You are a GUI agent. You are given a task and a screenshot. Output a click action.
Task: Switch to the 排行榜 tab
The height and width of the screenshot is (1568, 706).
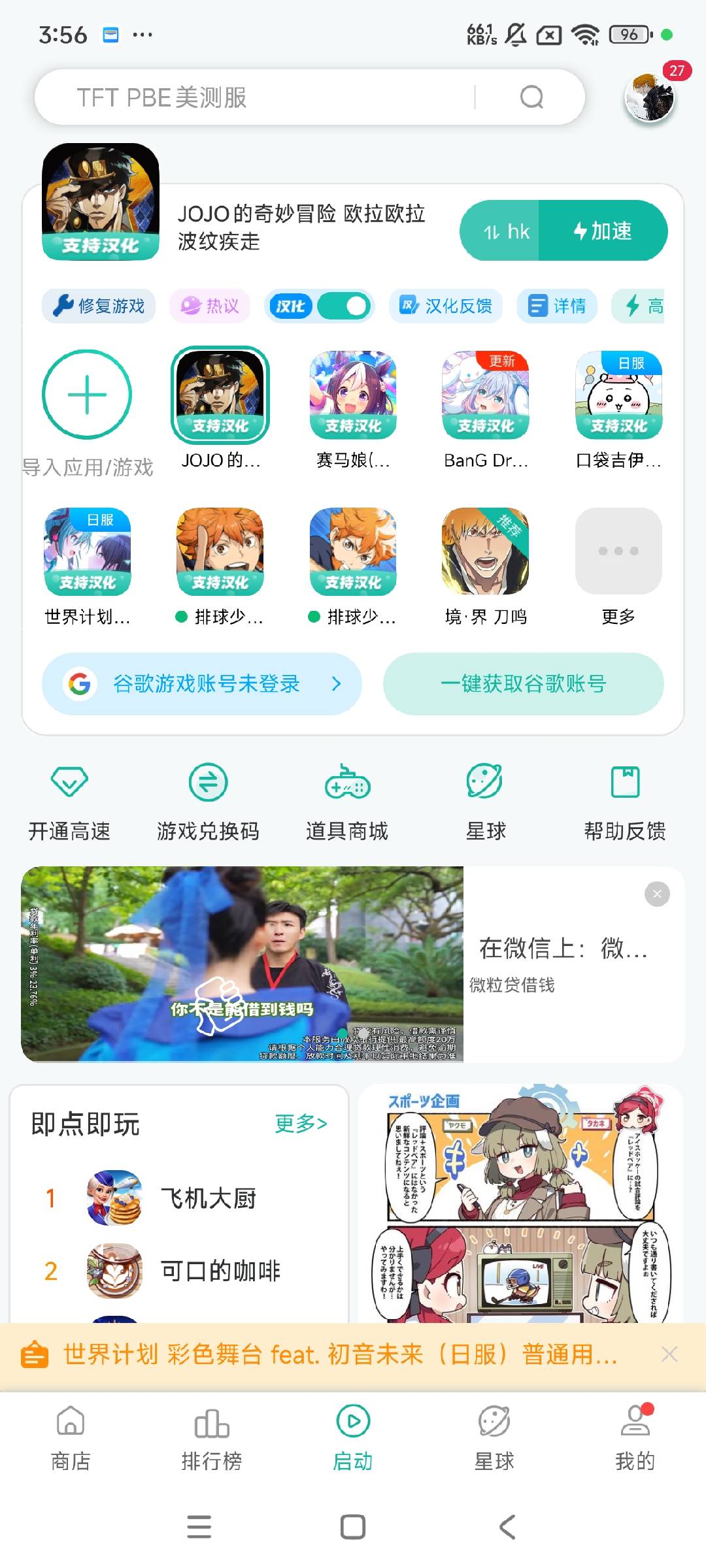coord(212,1438)
